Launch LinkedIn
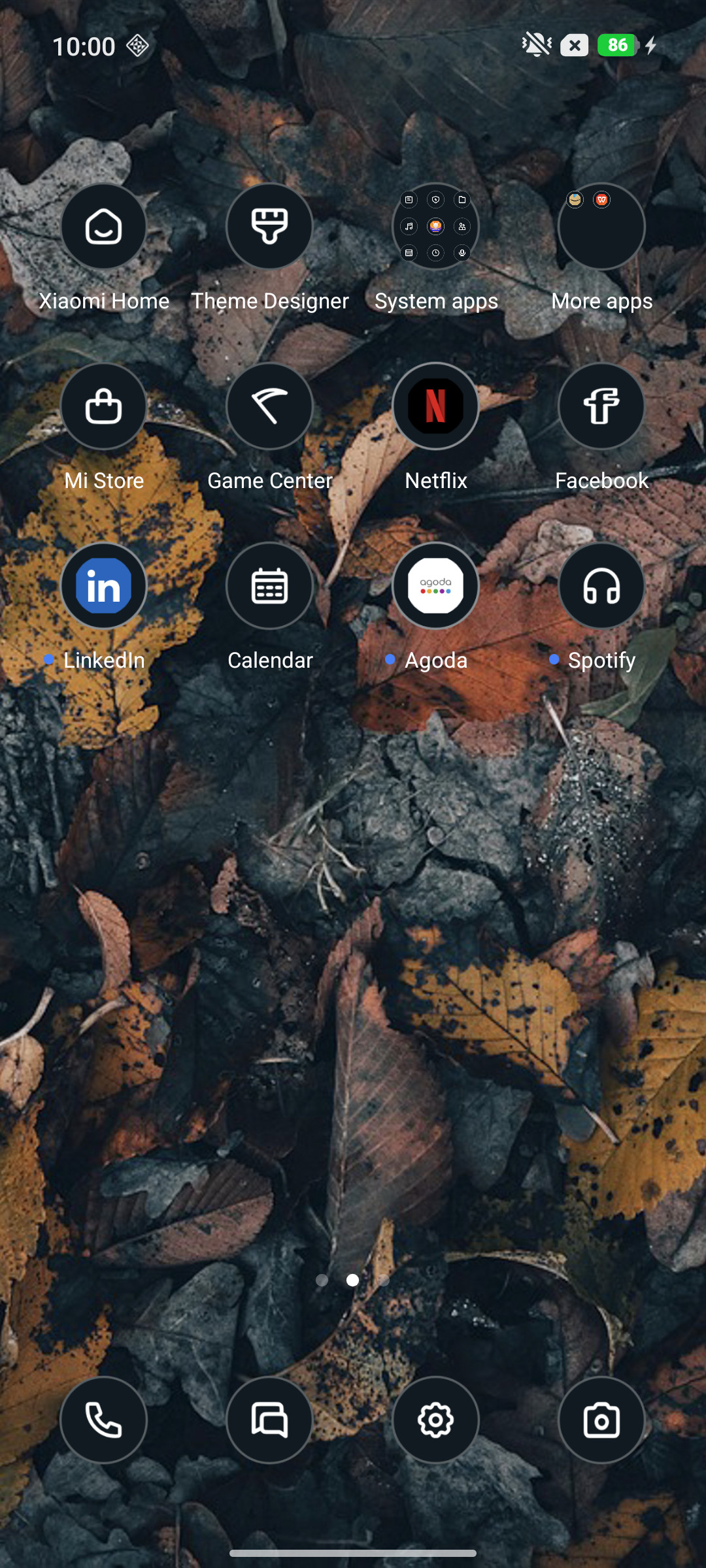The width and height of the screenshot is (706, 1568). [104, 586]
